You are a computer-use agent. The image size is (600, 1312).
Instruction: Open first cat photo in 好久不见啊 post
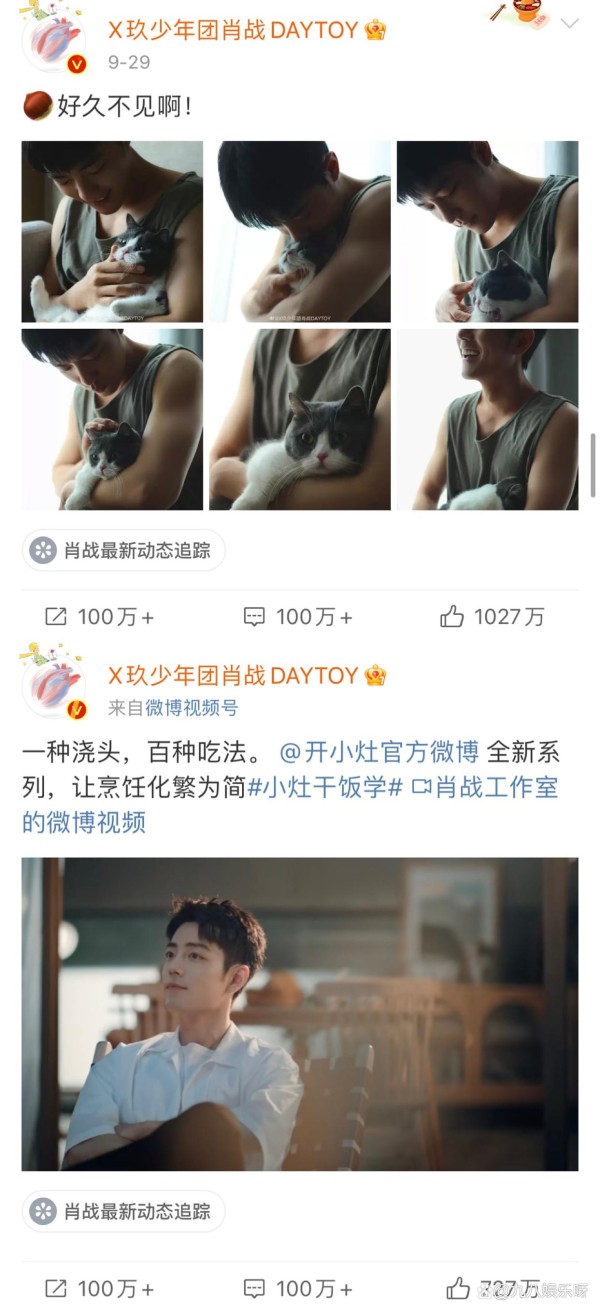tap(112, 231)
